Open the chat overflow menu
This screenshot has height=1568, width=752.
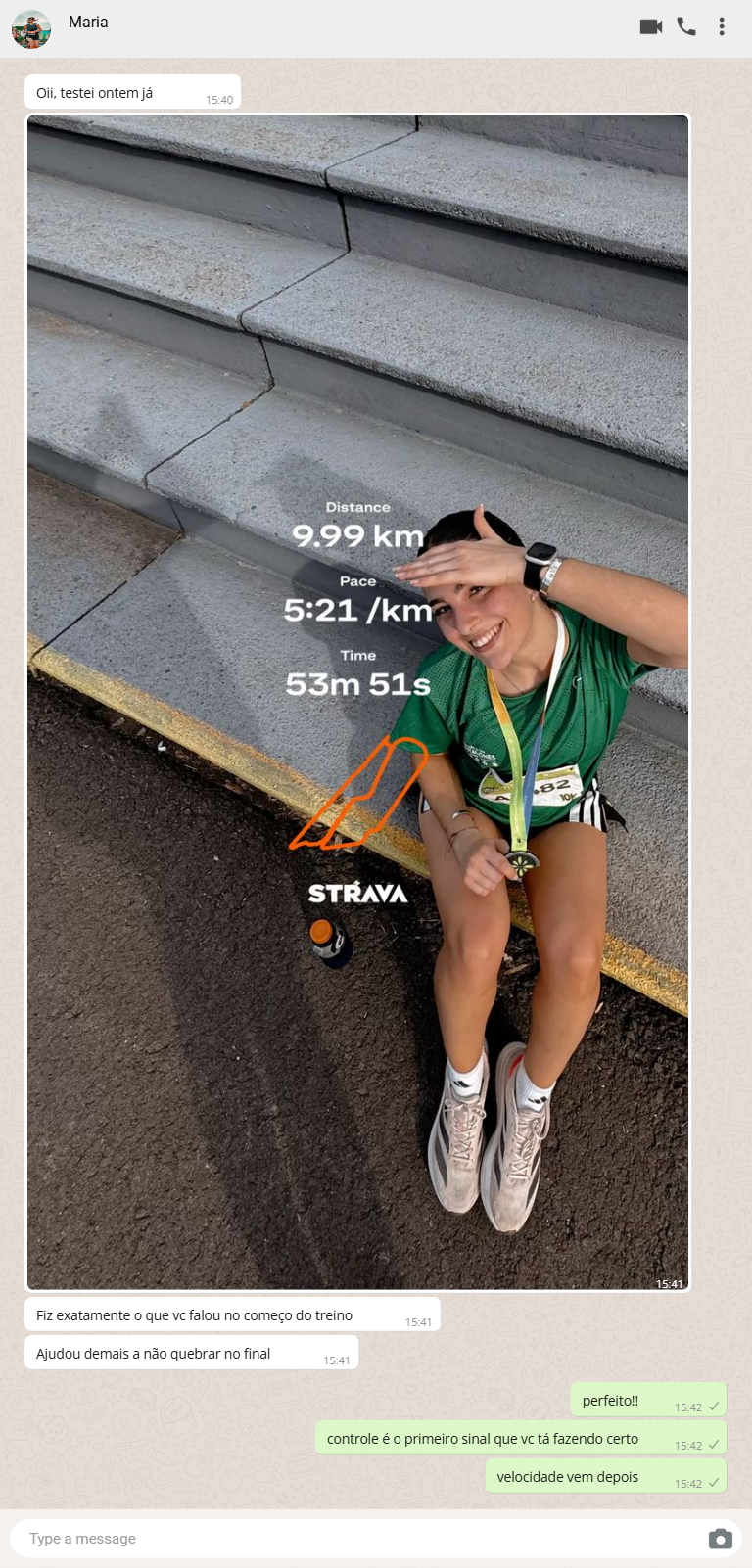(722, 27)
